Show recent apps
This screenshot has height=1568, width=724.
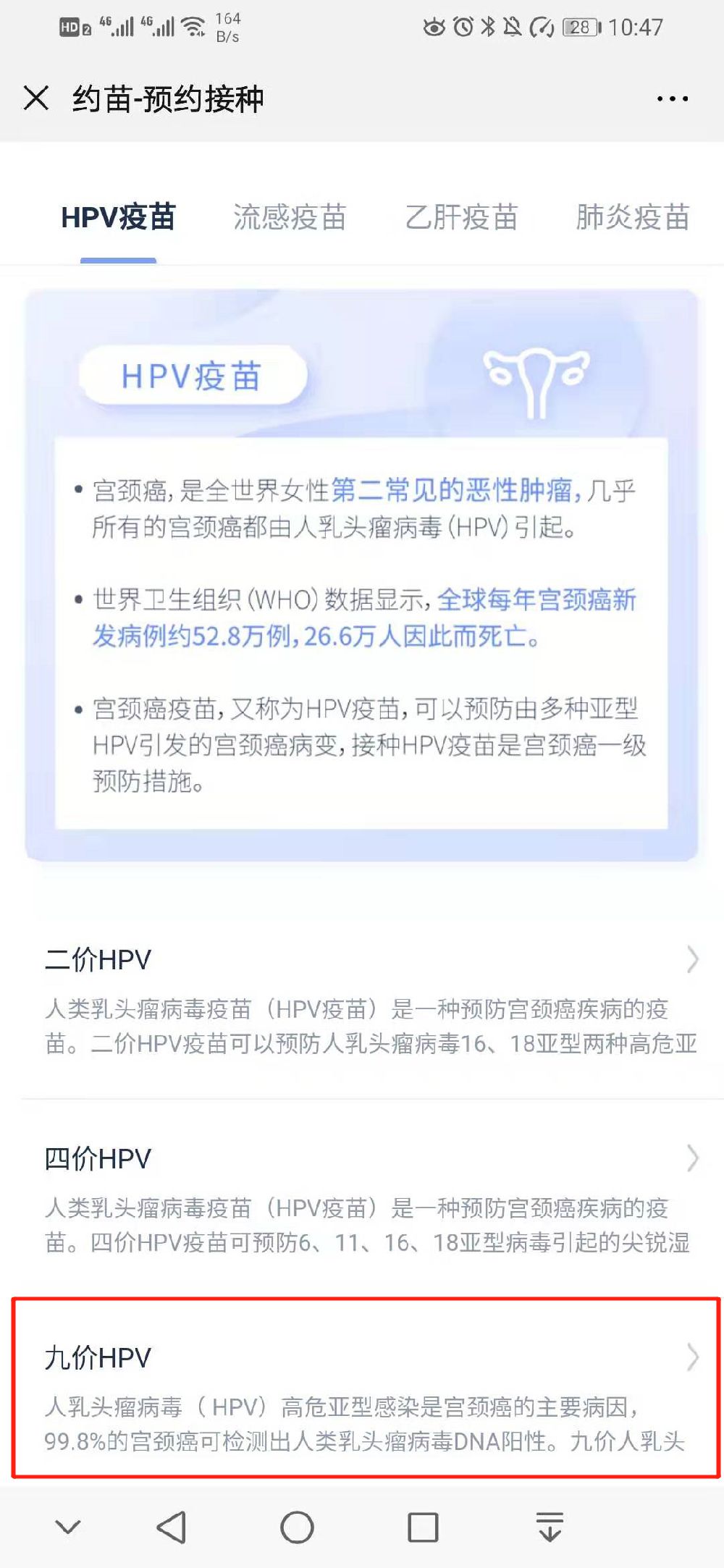click(423, 1527)
